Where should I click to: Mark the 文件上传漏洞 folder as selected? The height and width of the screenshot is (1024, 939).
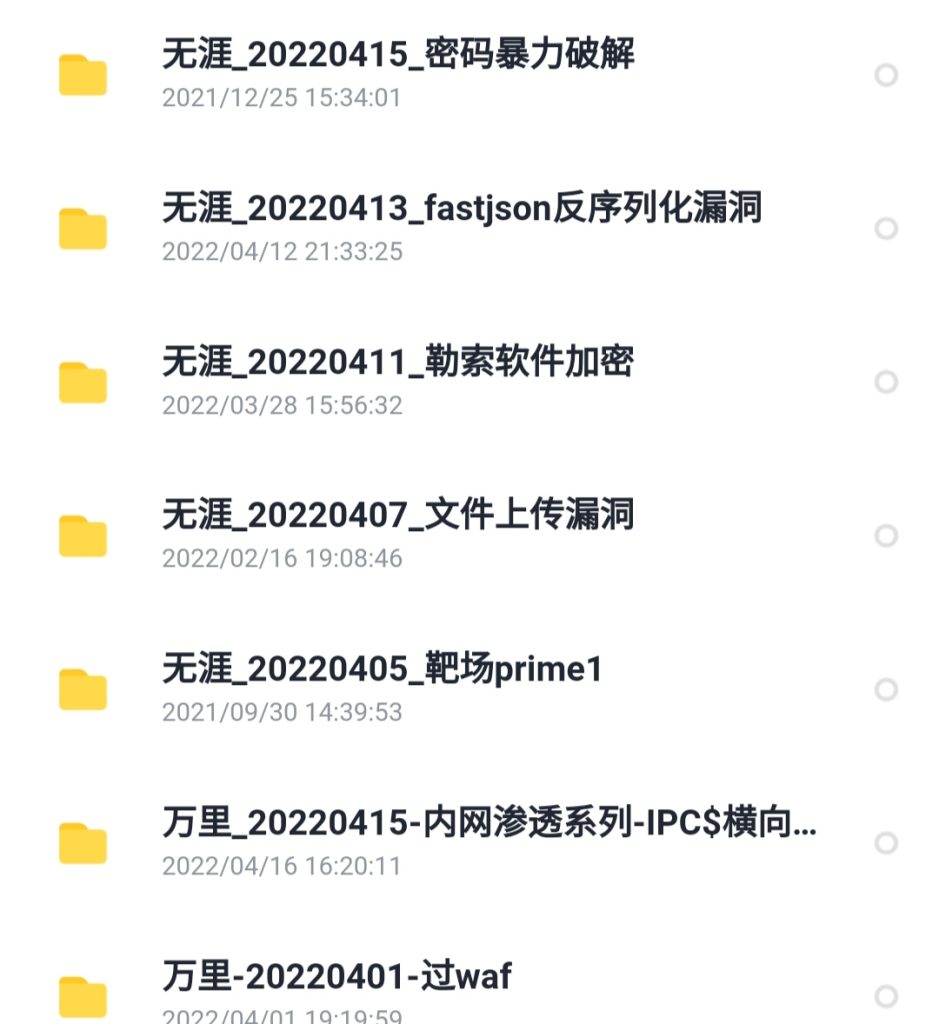point(886,536)
